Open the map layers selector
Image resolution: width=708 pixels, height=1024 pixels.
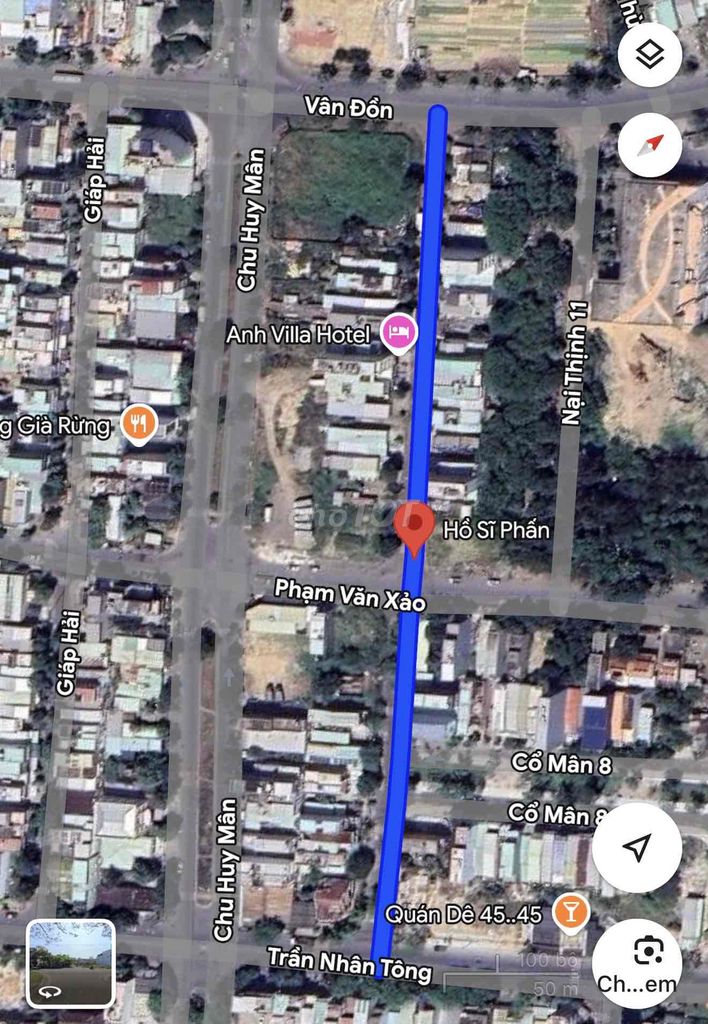[x=650, y=55]
